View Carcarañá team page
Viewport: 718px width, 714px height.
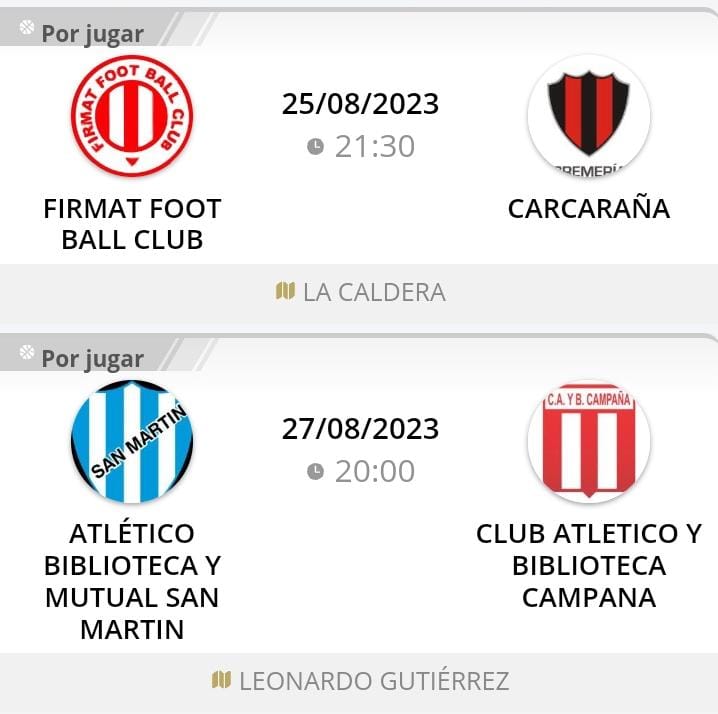tap(588, 117)
